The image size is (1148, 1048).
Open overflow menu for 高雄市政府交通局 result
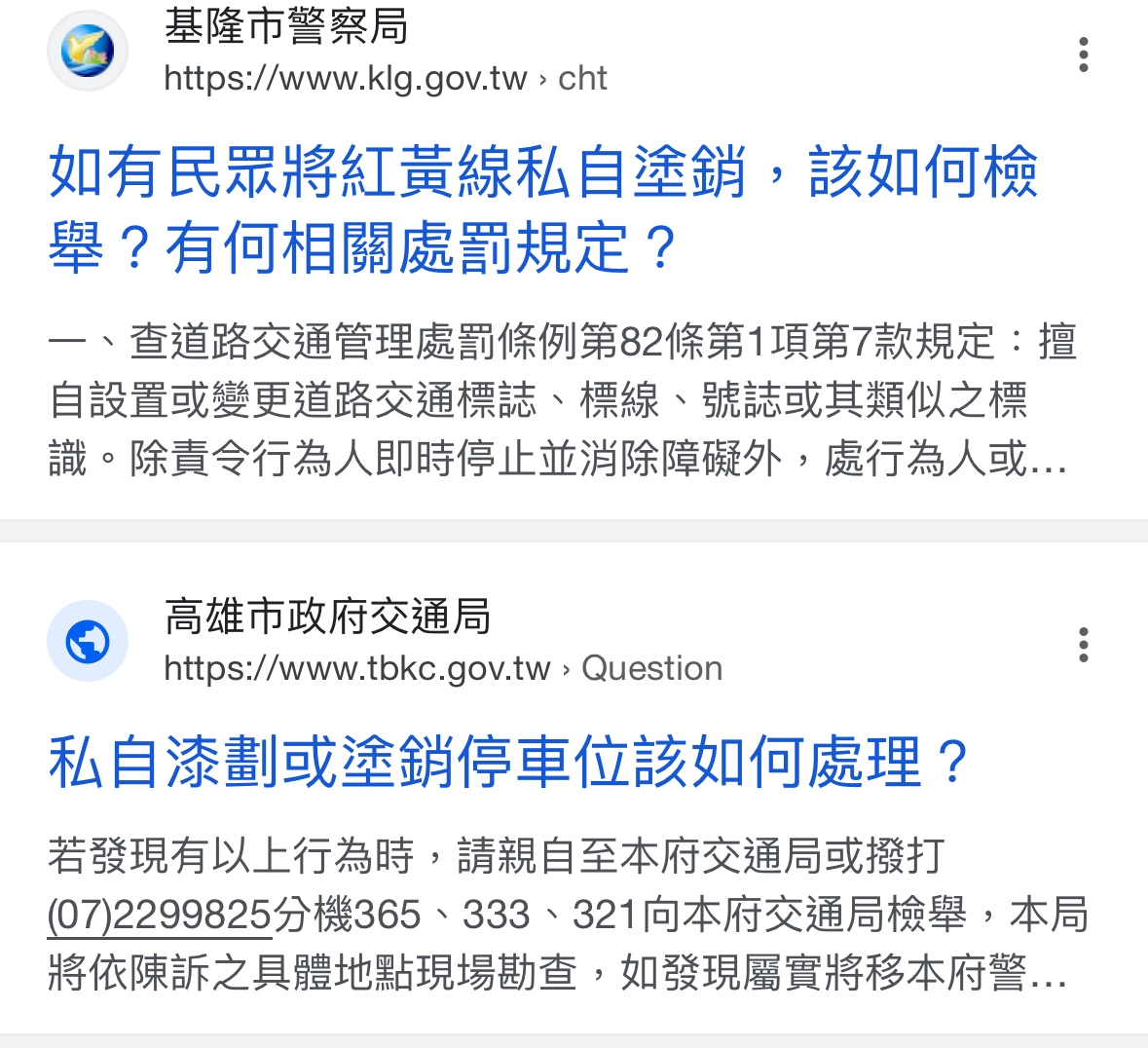coord(1083,645)
